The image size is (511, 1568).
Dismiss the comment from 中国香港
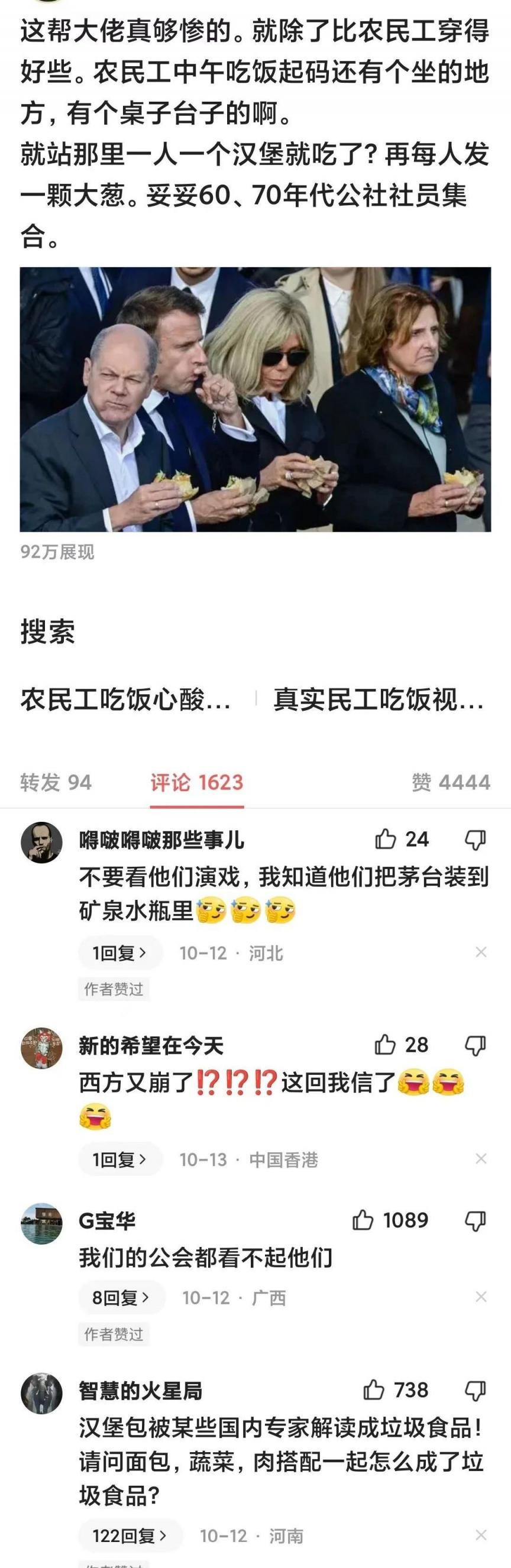click(x=481, y=1158)
